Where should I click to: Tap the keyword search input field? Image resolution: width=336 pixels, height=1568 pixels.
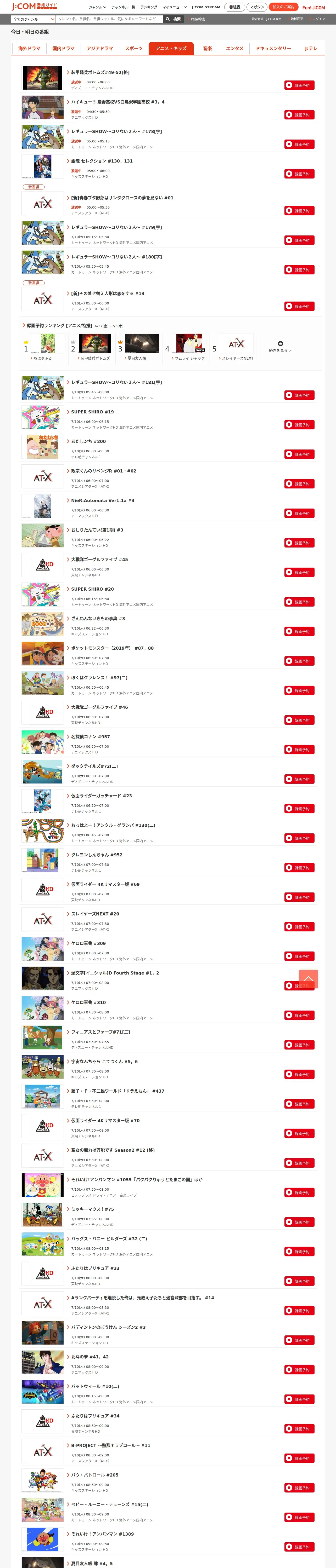pyautogui.click(x=109, y=19)
